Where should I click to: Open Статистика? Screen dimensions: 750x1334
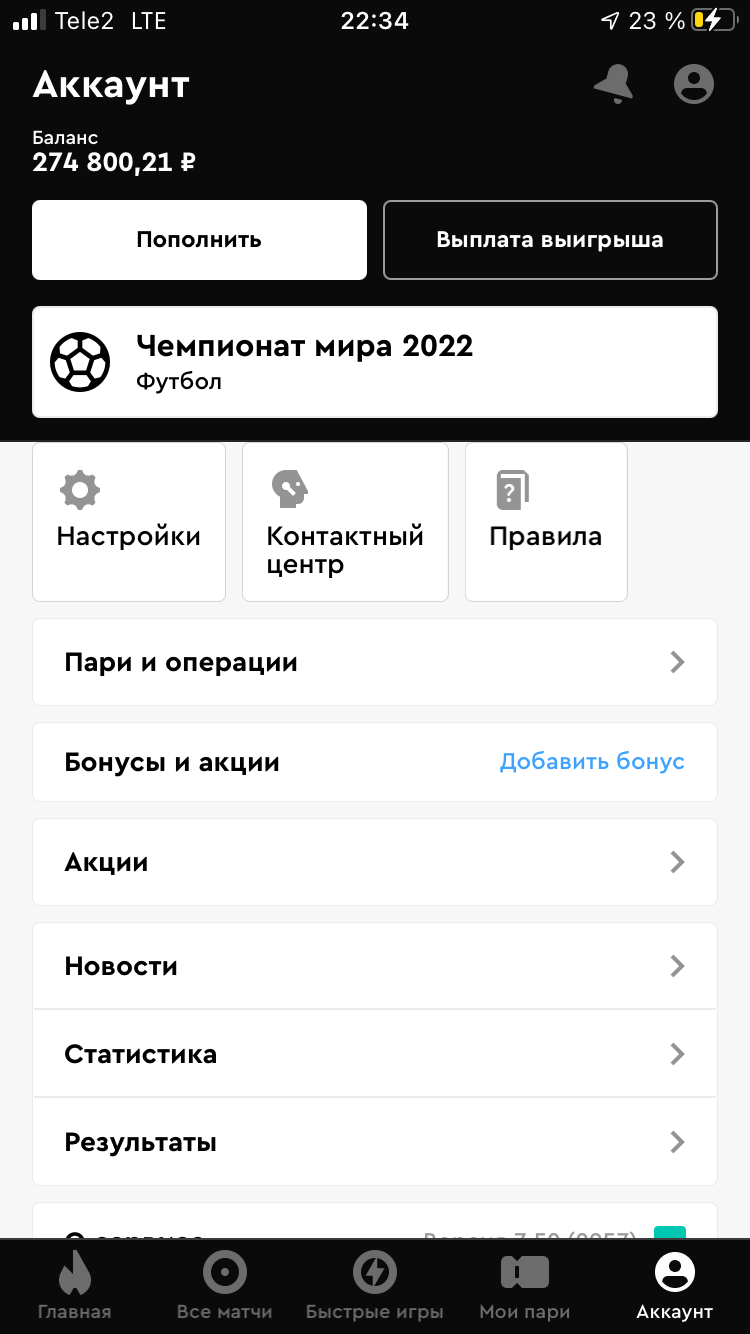375,1054
